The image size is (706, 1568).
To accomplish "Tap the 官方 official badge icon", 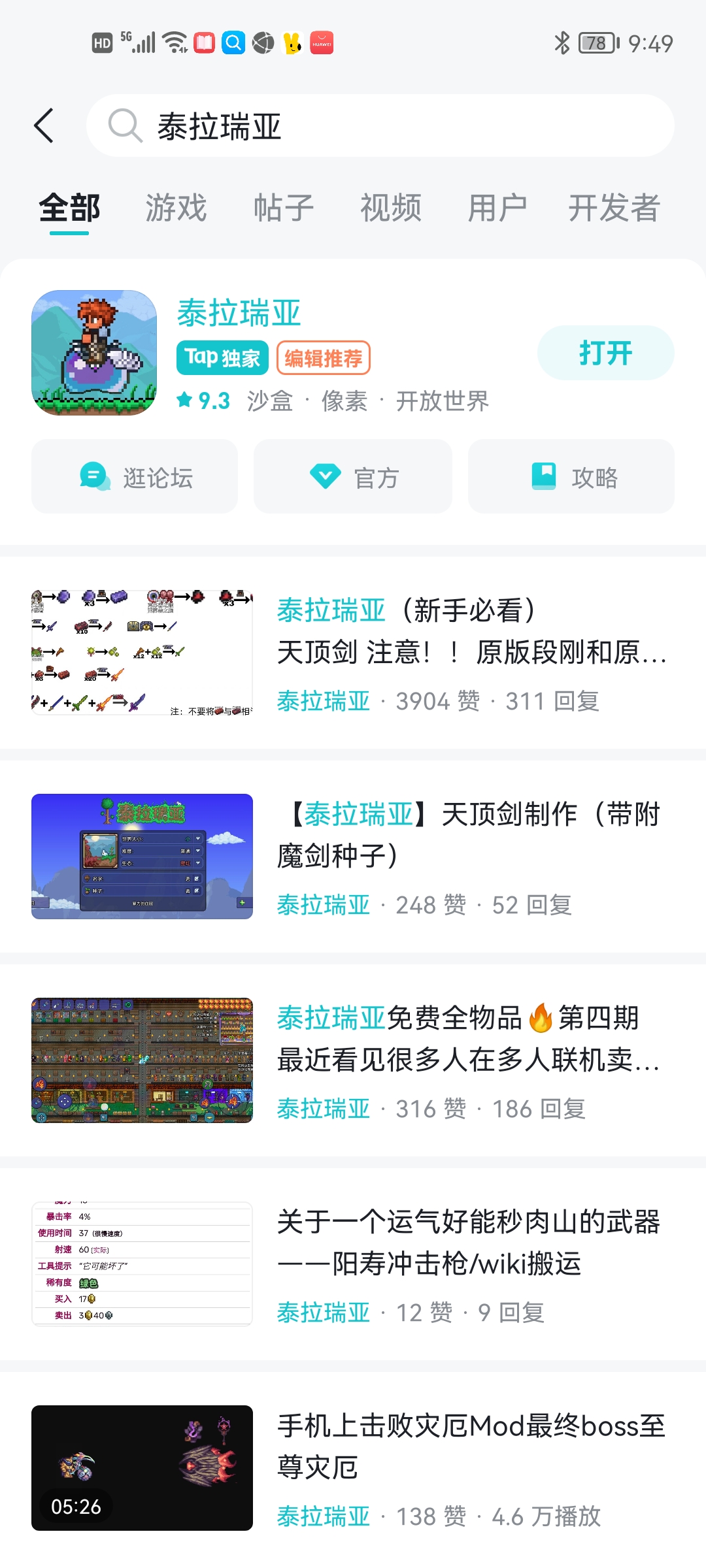I will pyautogui.click(x=328, y=476).
